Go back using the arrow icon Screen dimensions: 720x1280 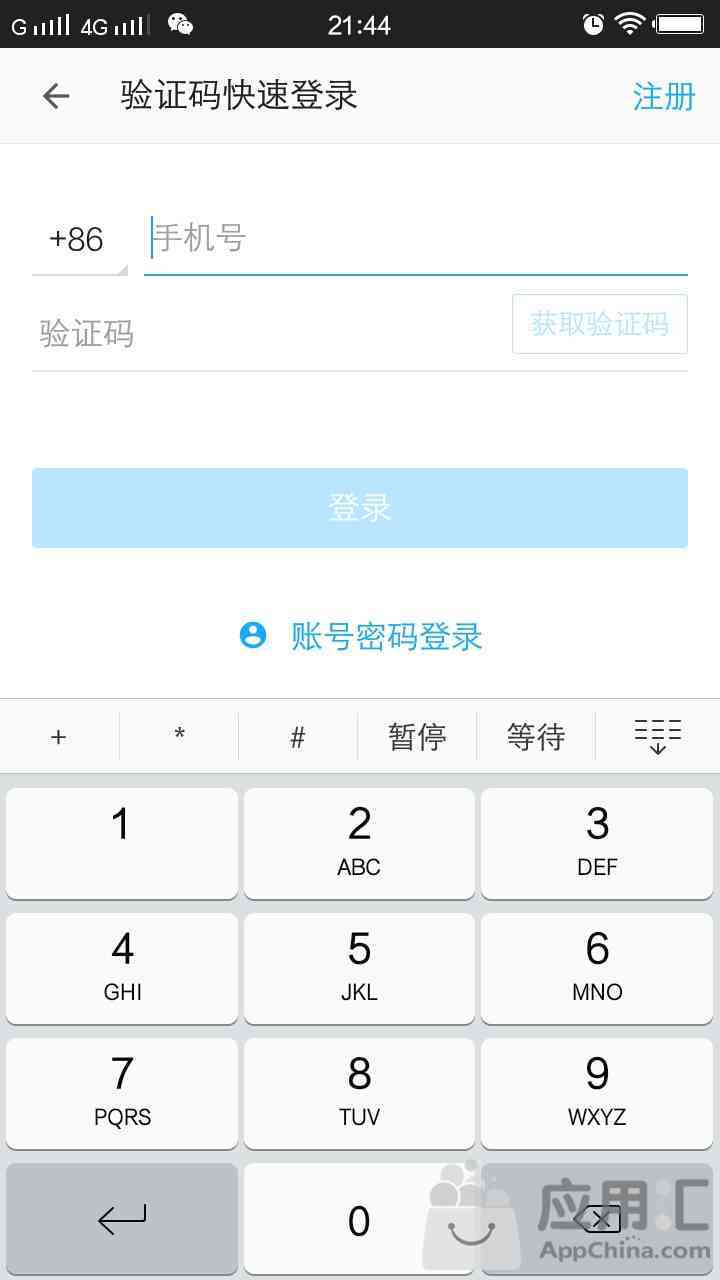56,96
